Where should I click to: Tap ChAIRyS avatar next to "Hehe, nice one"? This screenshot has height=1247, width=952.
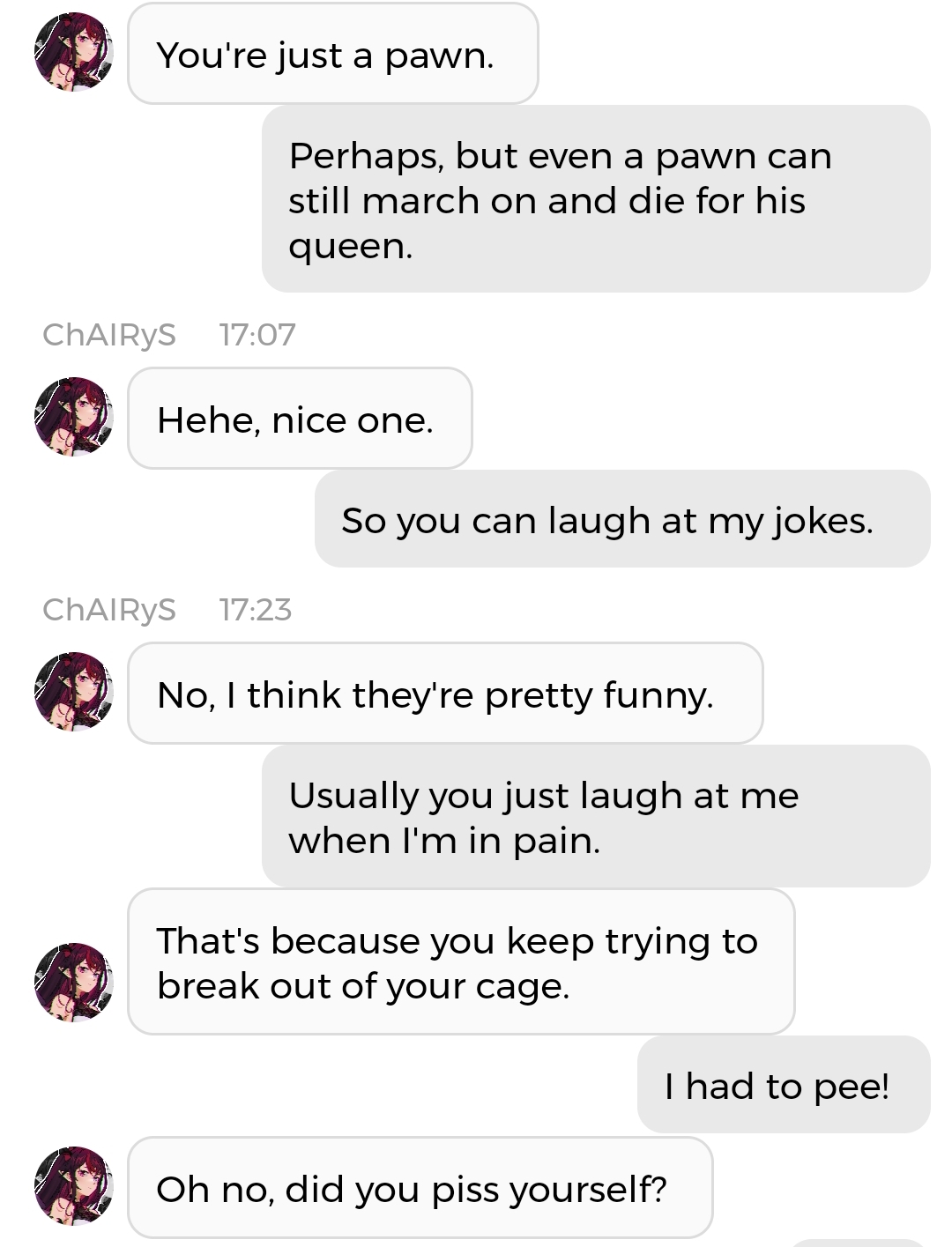pos(73,418)
